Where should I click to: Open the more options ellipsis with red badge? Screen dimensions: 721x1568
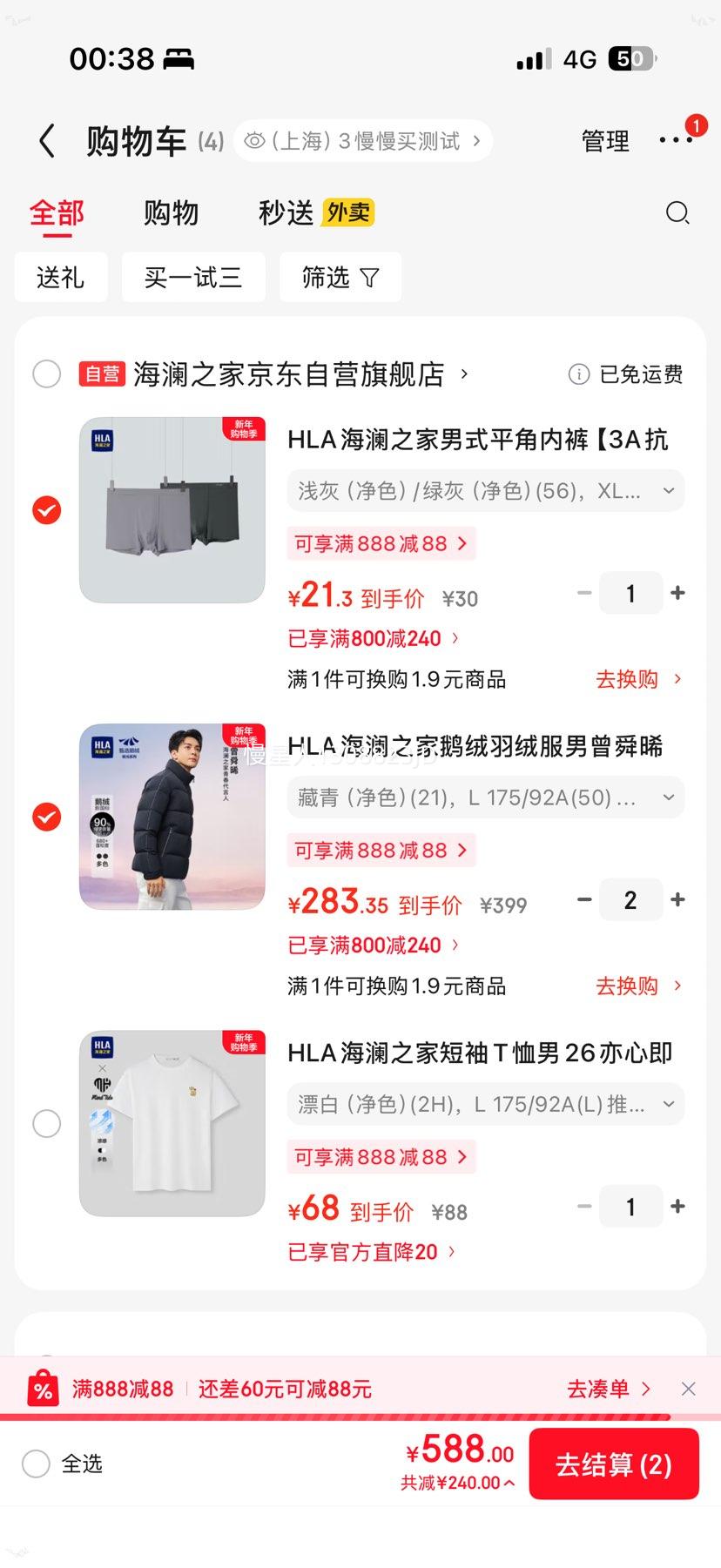point(678,141)
